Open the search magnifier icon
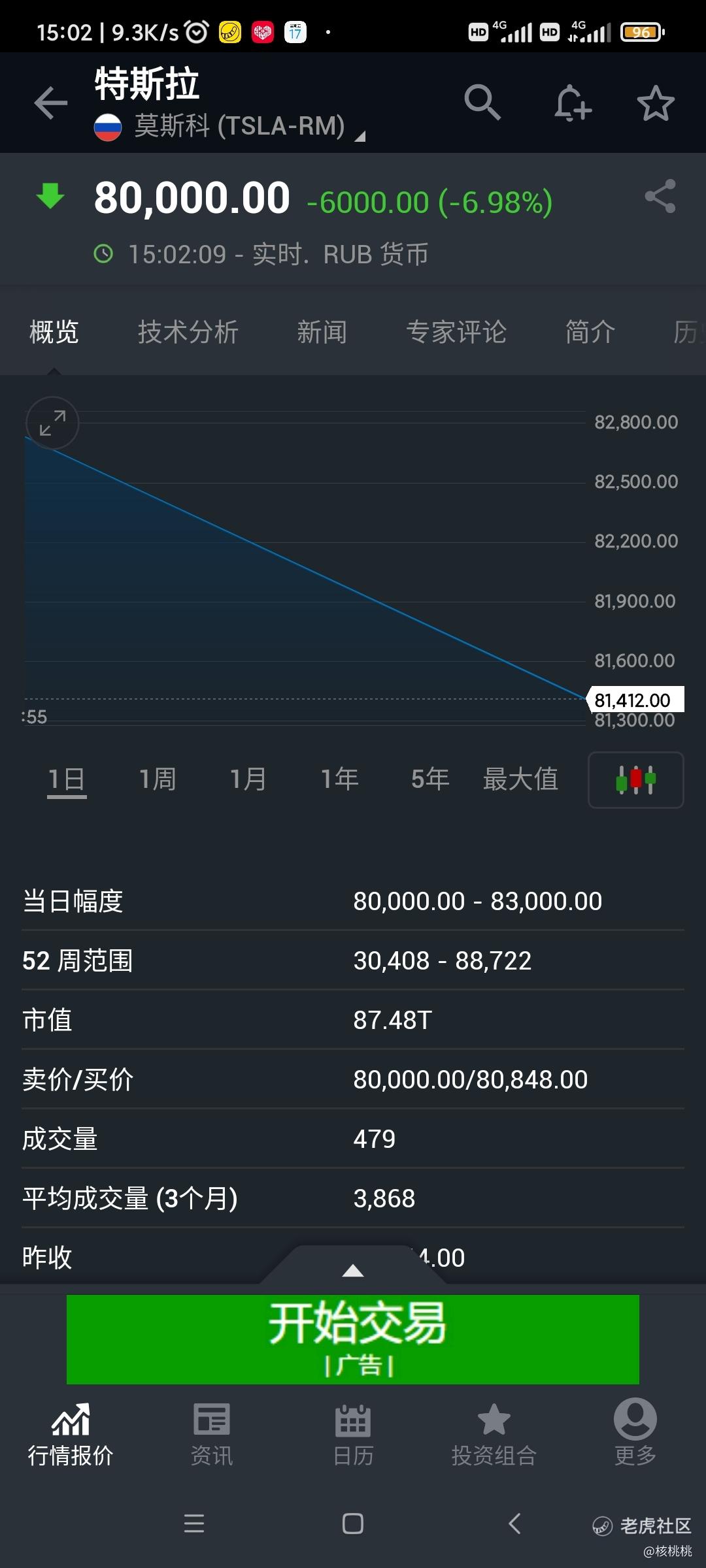This screenshot has width=706, height=1568. click(x=482, y=102)
